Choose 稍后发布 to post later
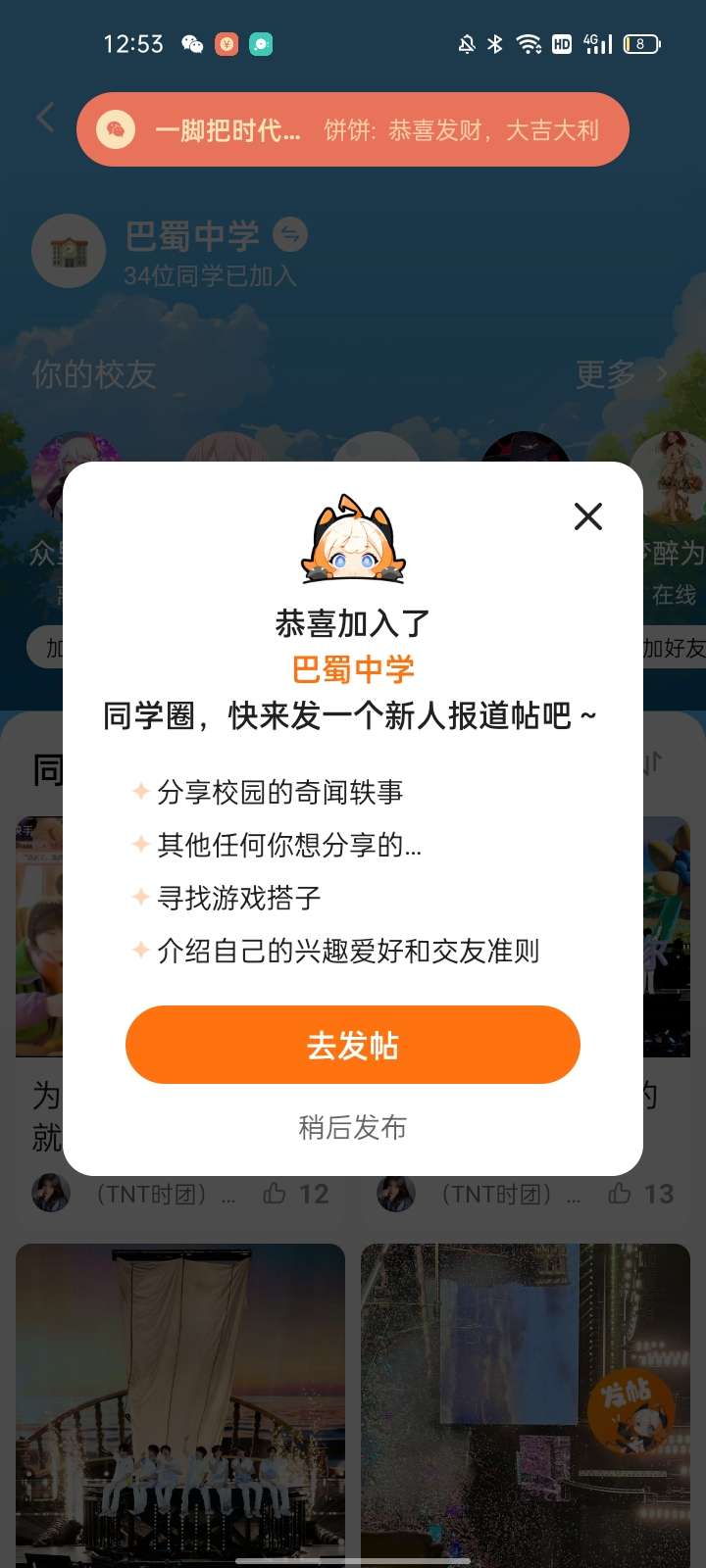The image size is (706, 1568). pyautogui.click(x=353, y=1127)
